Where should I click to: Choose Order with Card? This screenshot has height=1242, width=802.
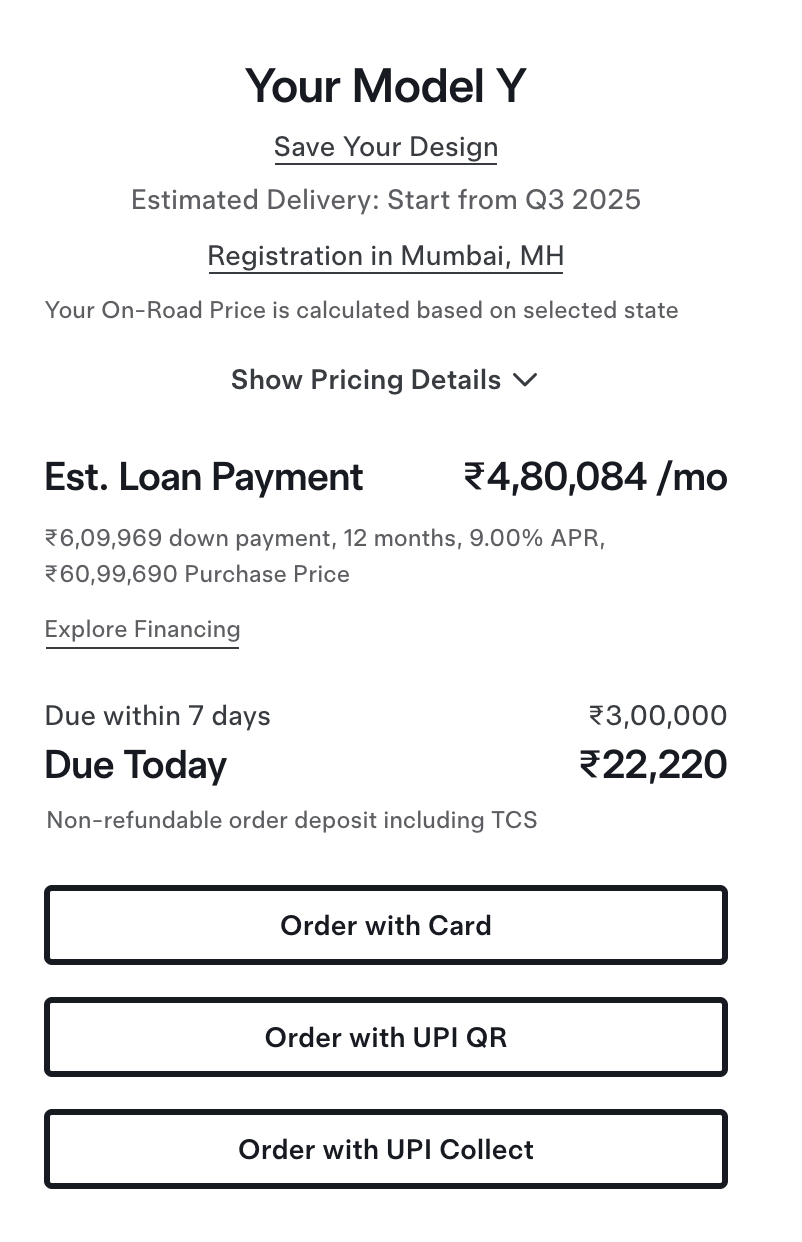point(385,925)
